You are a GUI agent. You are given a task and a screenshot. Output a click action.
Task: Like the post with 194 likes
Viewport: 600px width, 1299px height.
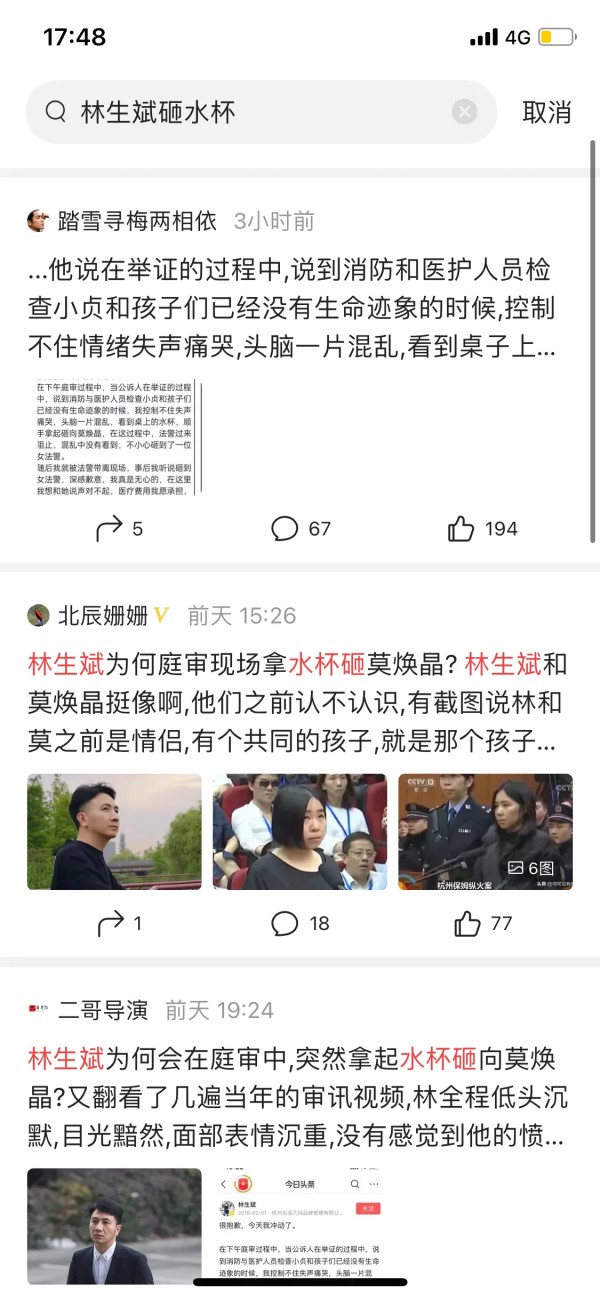482,529
